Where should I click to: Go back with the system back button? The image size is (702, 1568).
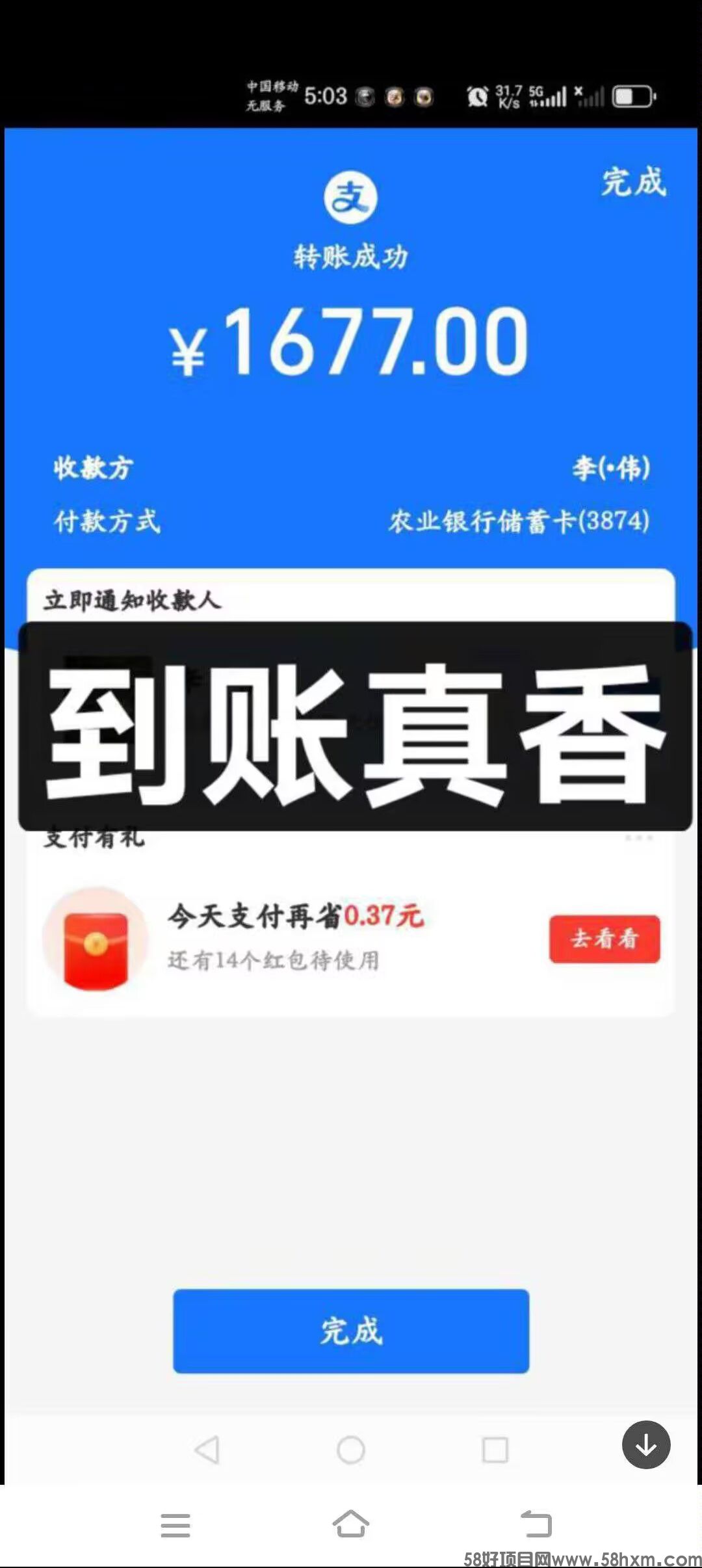(x=536, y=1524)
